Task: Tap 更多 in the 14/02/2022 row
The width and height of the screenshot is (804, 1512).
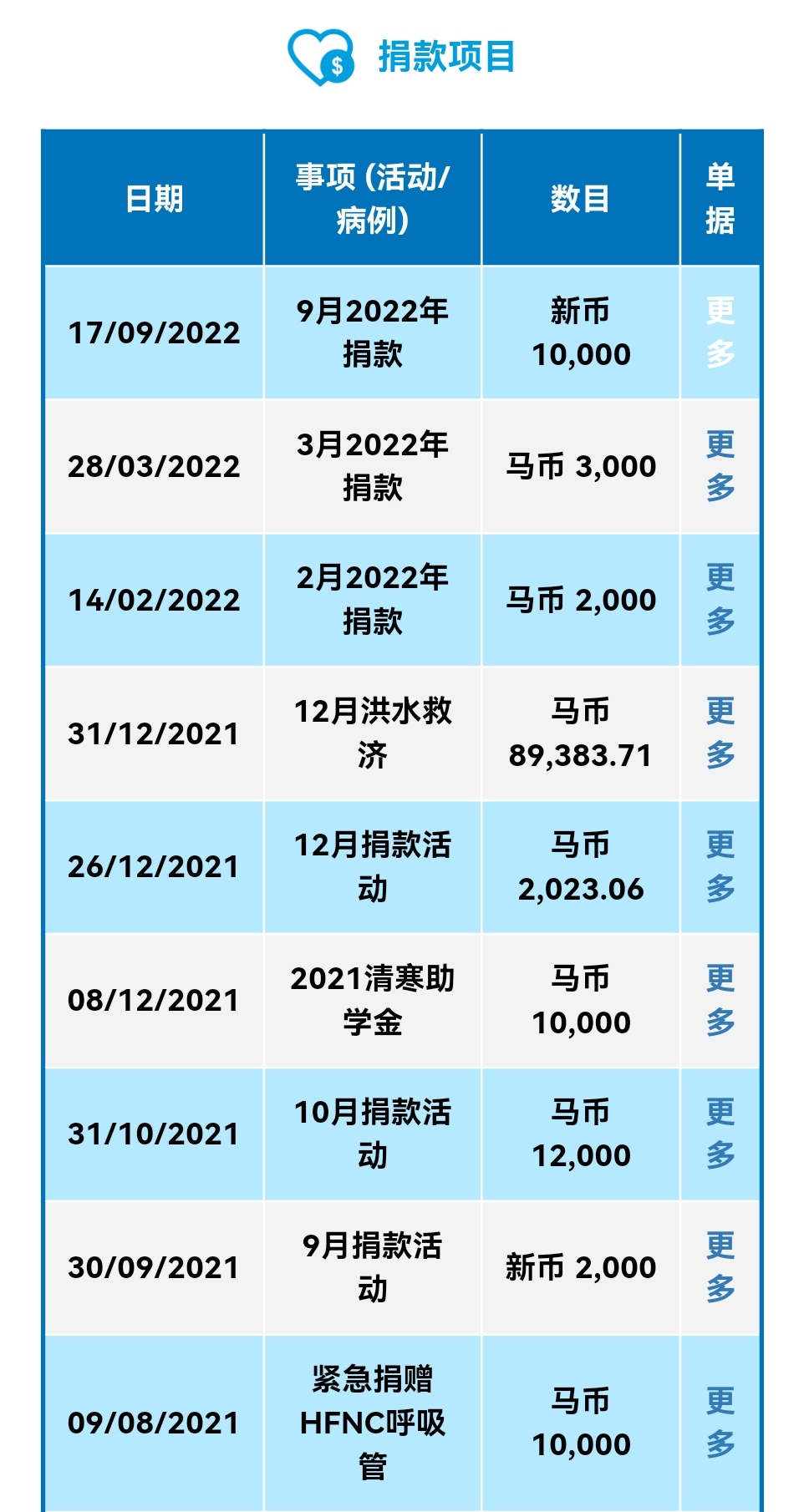Action: coord(720,600)
